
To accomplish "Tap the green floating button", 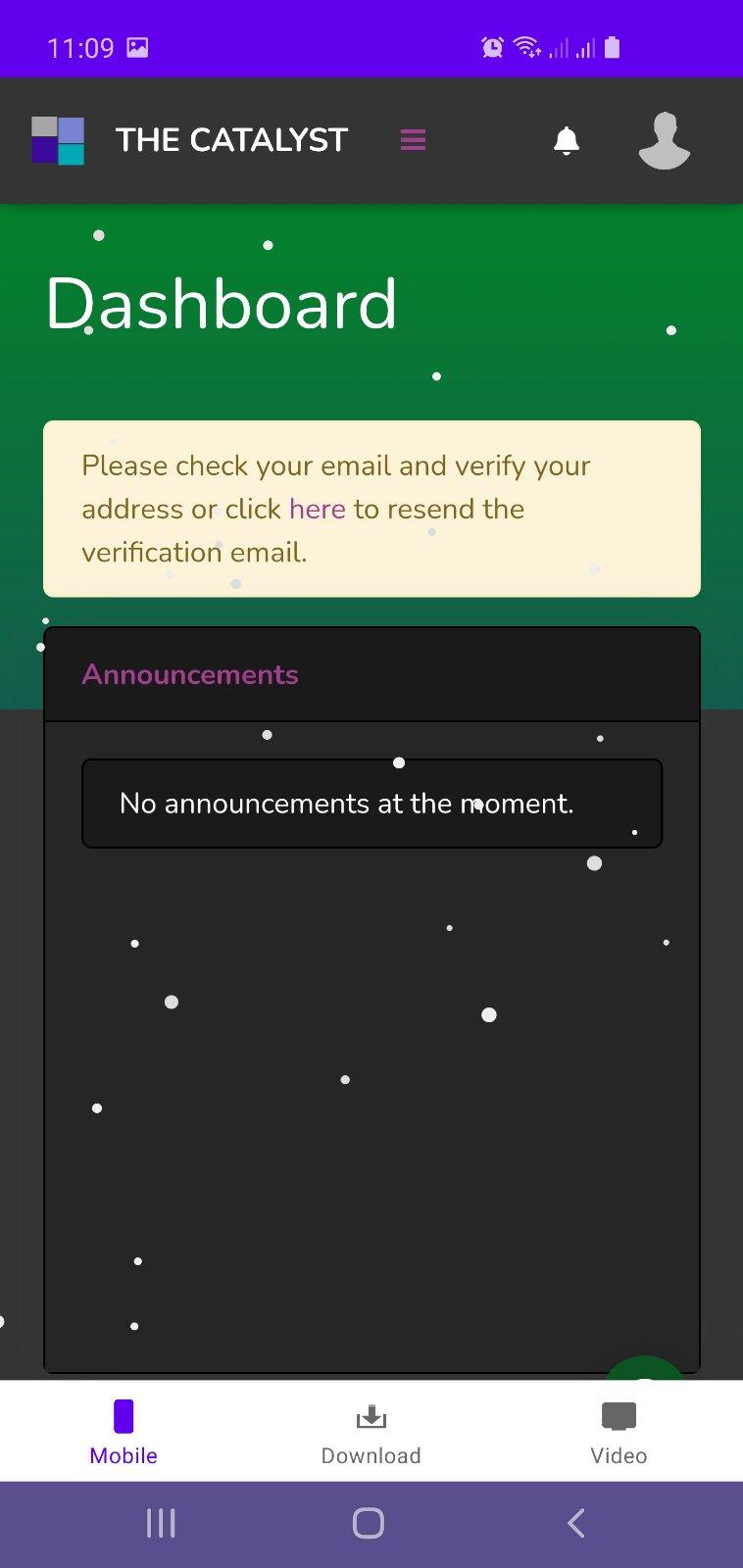I will 644,1369.
